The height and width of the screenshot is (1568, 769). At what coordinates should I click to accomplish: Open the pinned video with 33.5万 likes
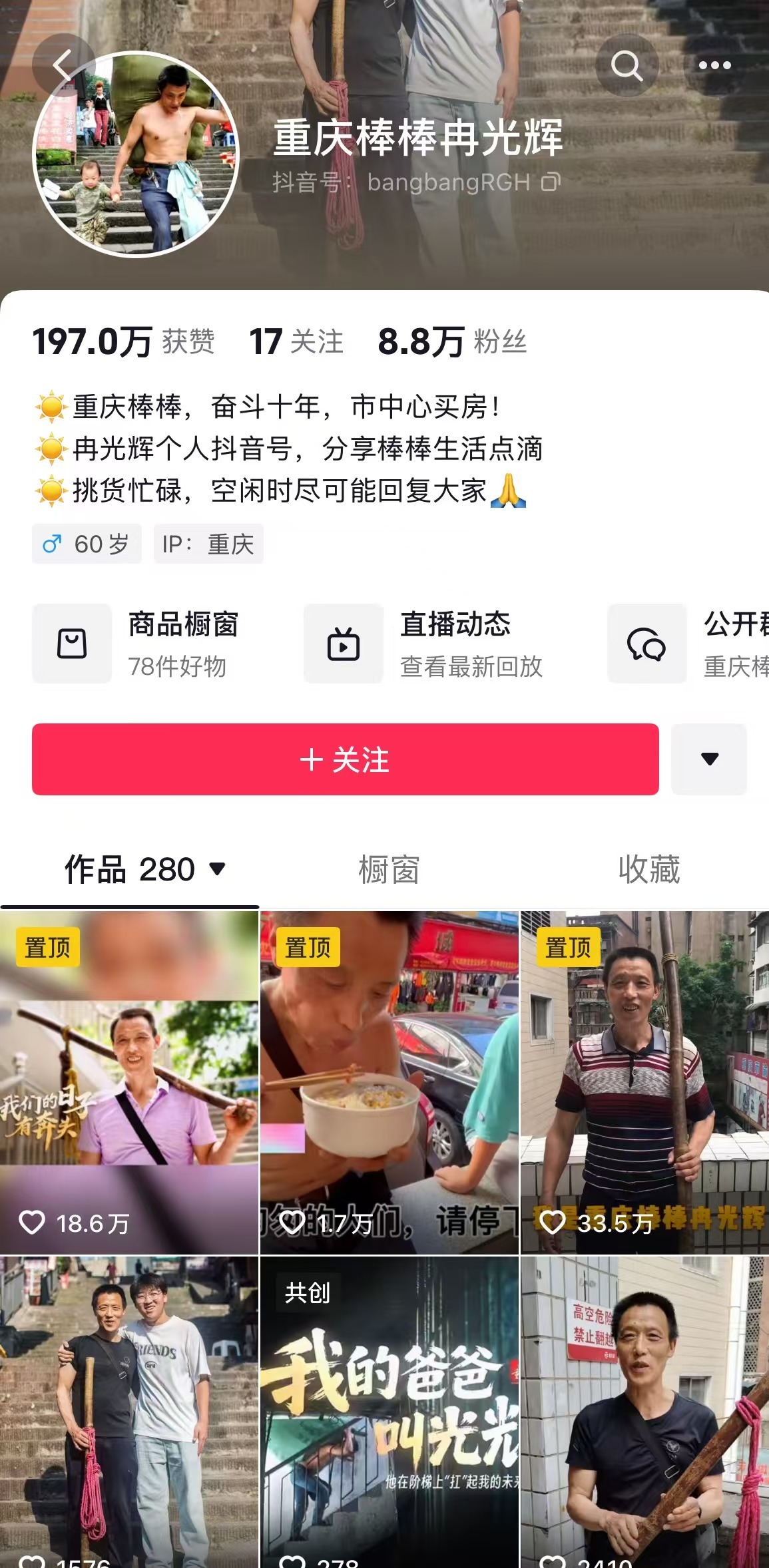[x=644, y=1083]
